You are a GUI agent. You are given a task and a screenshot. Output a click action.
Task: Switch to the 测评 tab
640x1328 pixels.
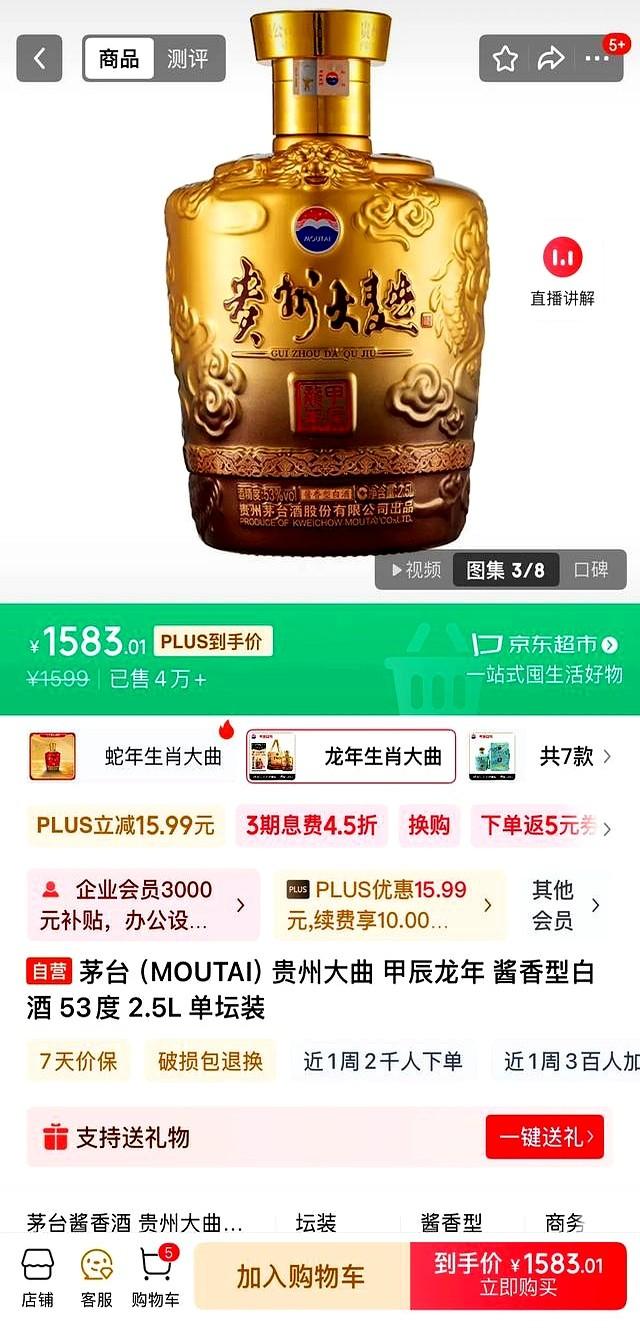click(188, 59)
